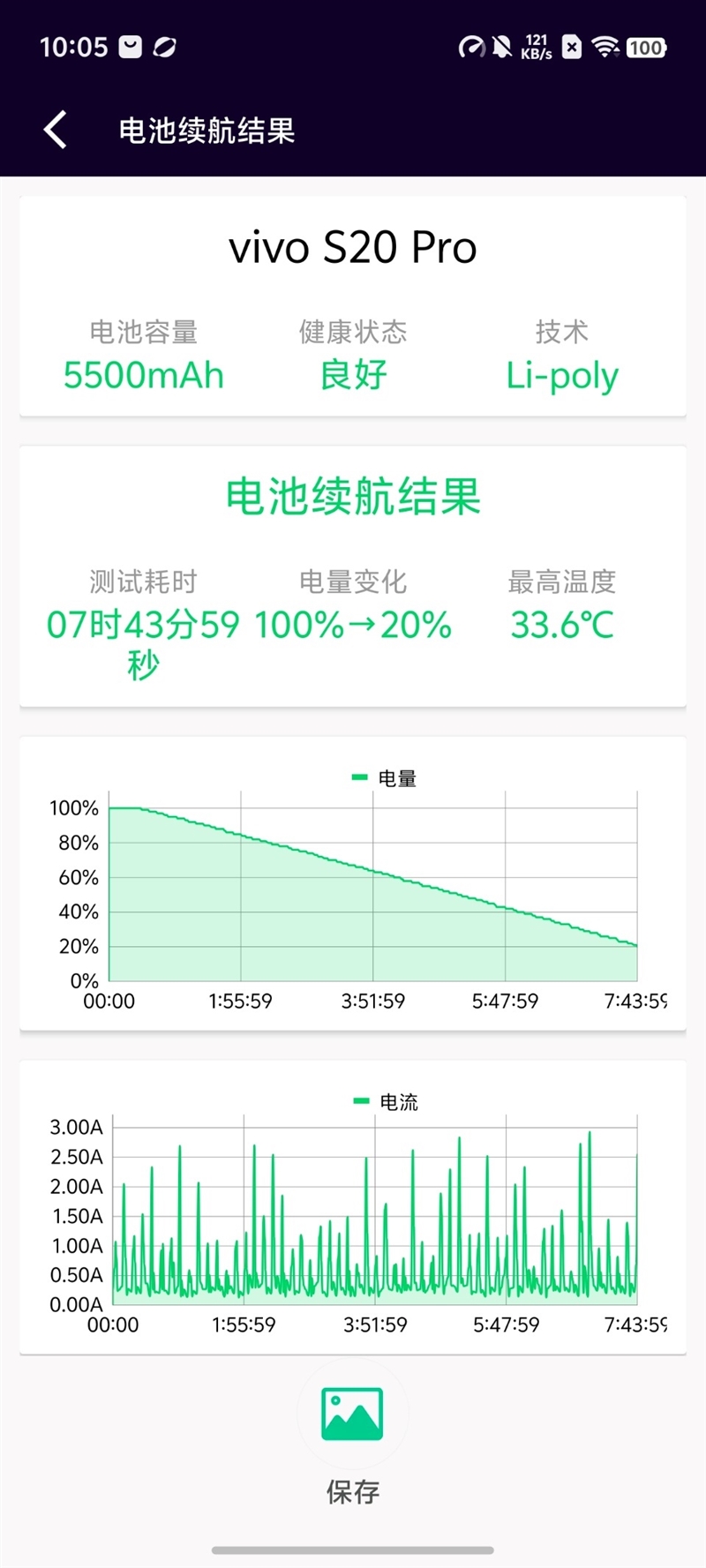This screenshot has width=706, height=1568.
Task: Save the battery result as image
Action: [x=352, y=1414]
